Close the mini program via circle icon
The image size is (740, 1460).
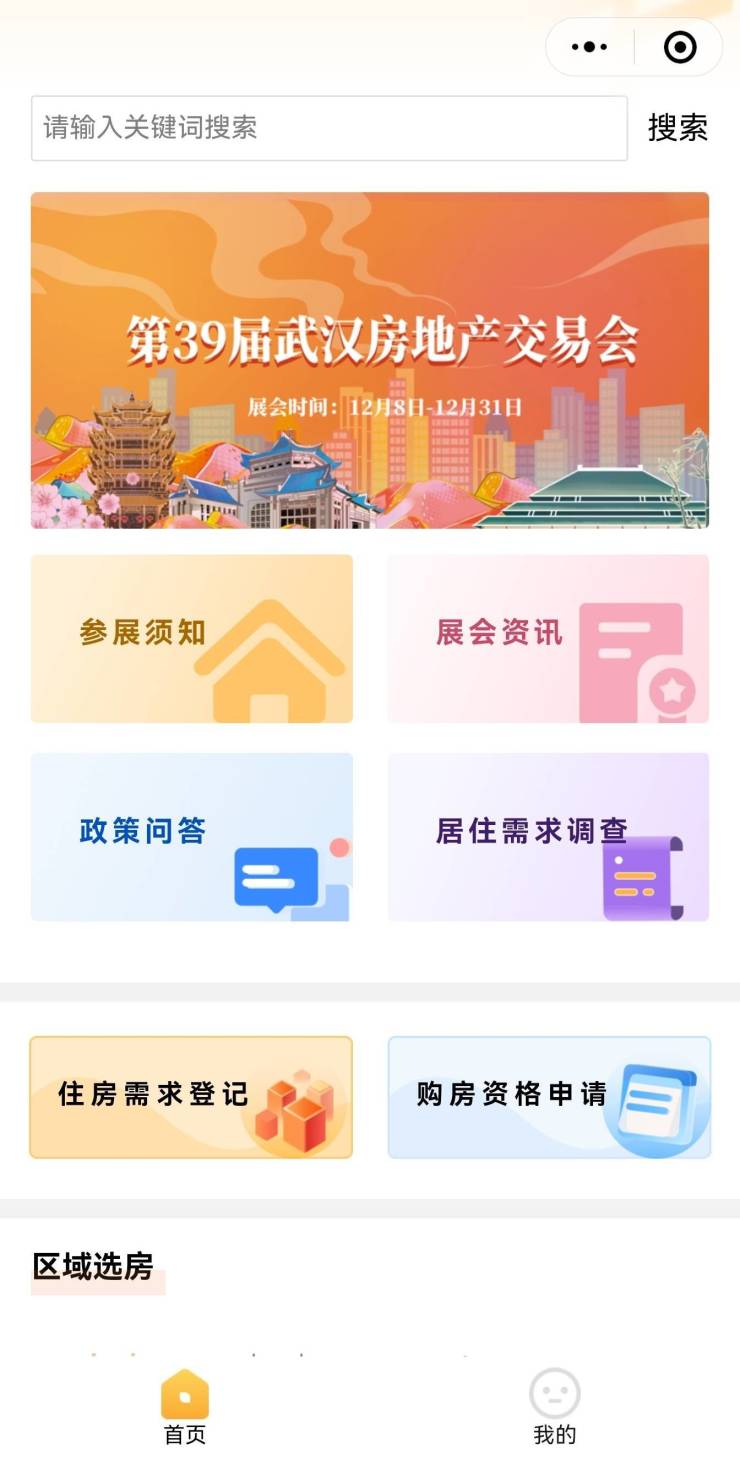680,47
